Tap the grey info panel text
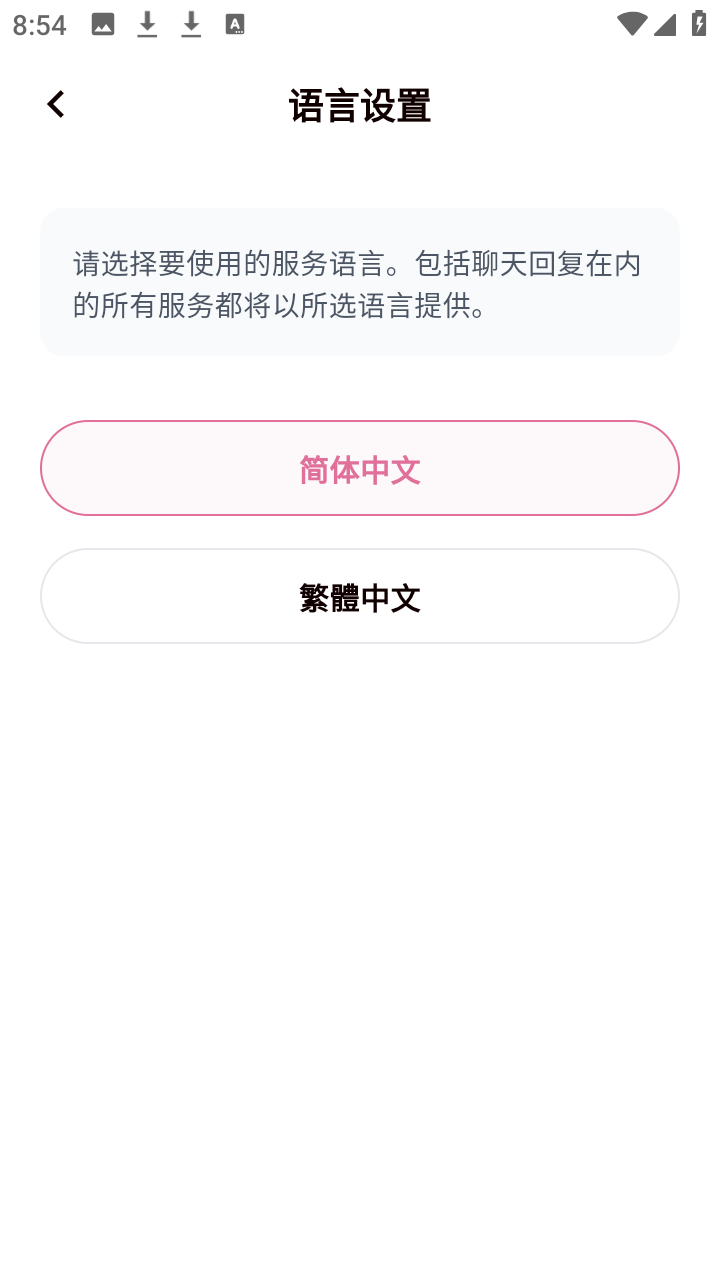The height and width of the screenshot is (1280, 720). pyautogui.click(x=358, y=282)
